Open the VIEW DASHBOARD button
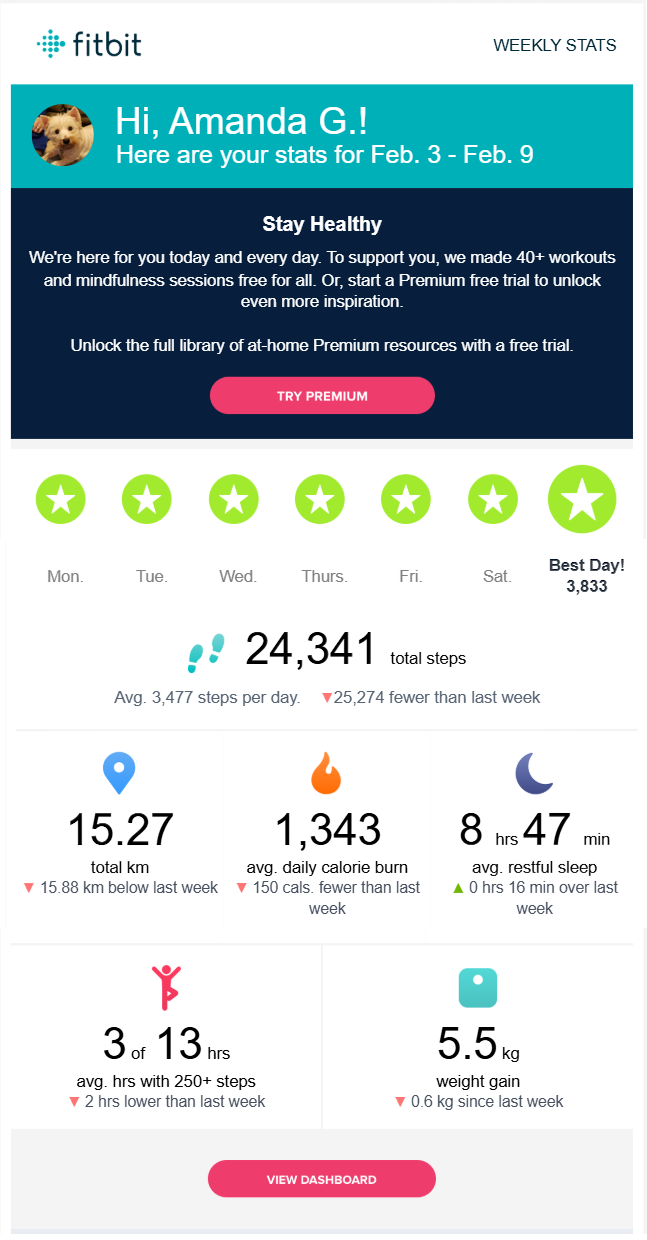 click(322, 1179)
